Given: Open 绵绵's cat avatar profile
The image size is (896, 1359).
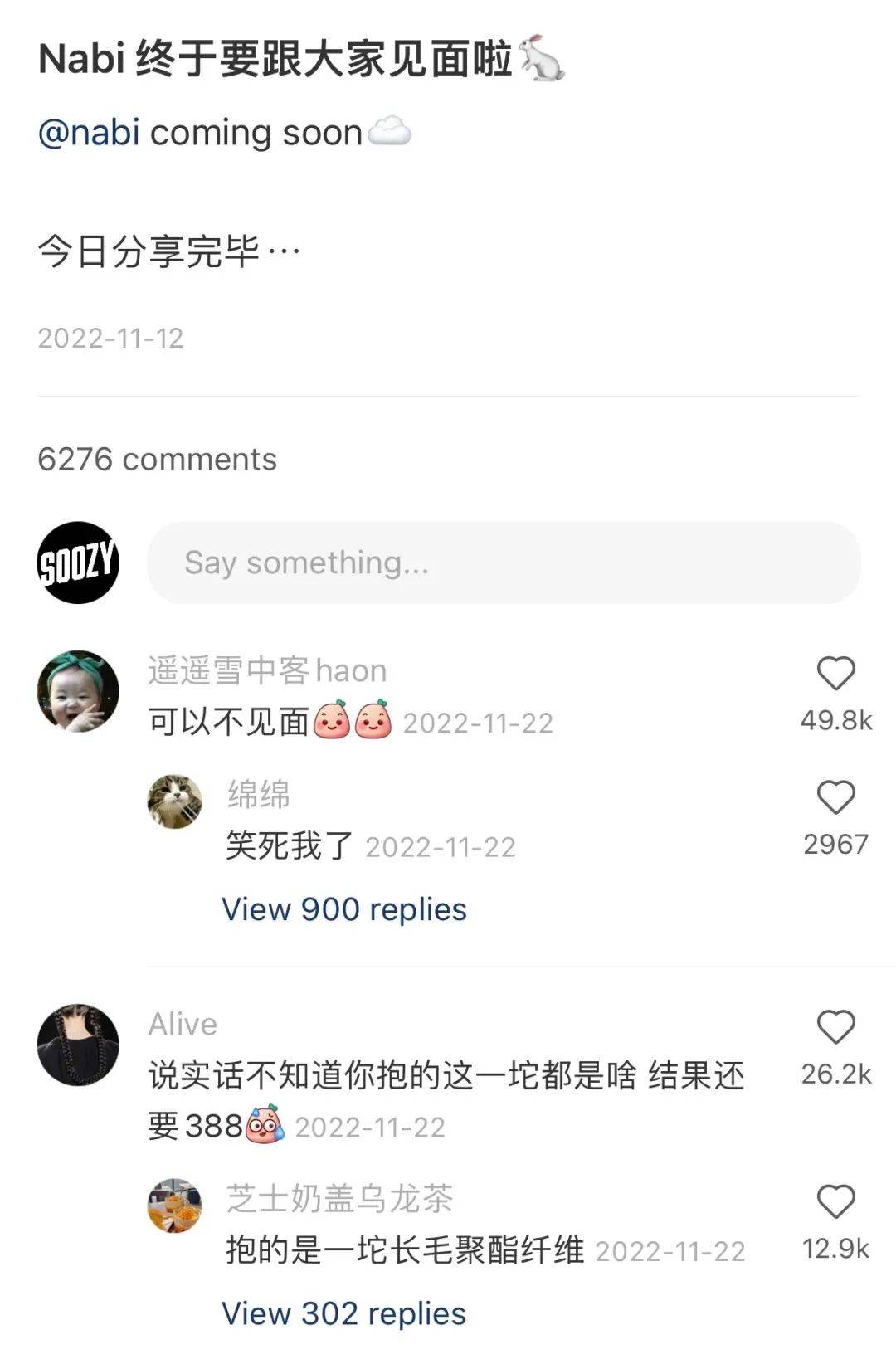Looking at the screenshot, I should pos(174,801).
